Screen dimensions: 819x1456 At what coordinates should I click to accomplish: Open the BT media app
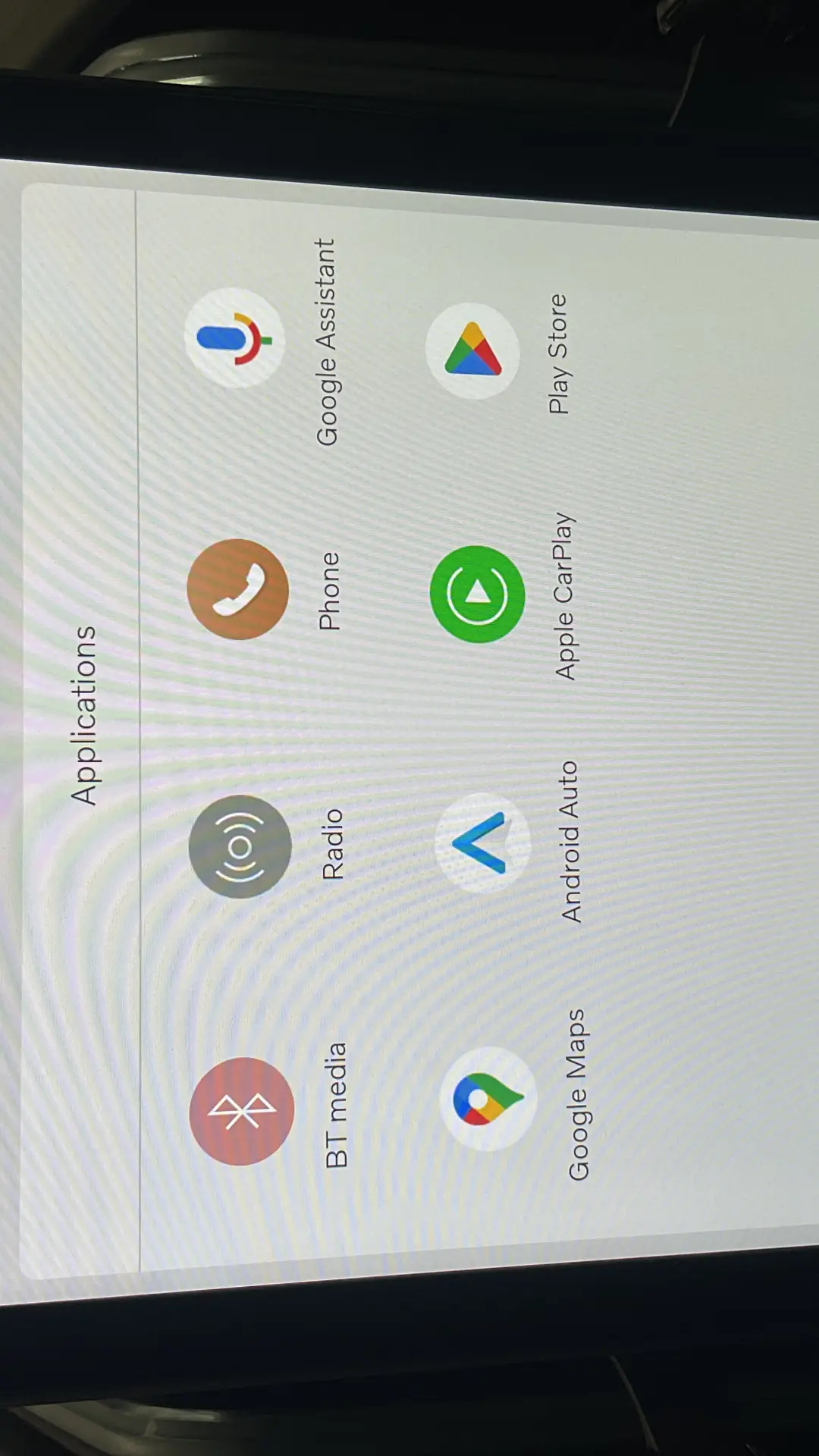pyautogui.click(x=241, y=1111)
